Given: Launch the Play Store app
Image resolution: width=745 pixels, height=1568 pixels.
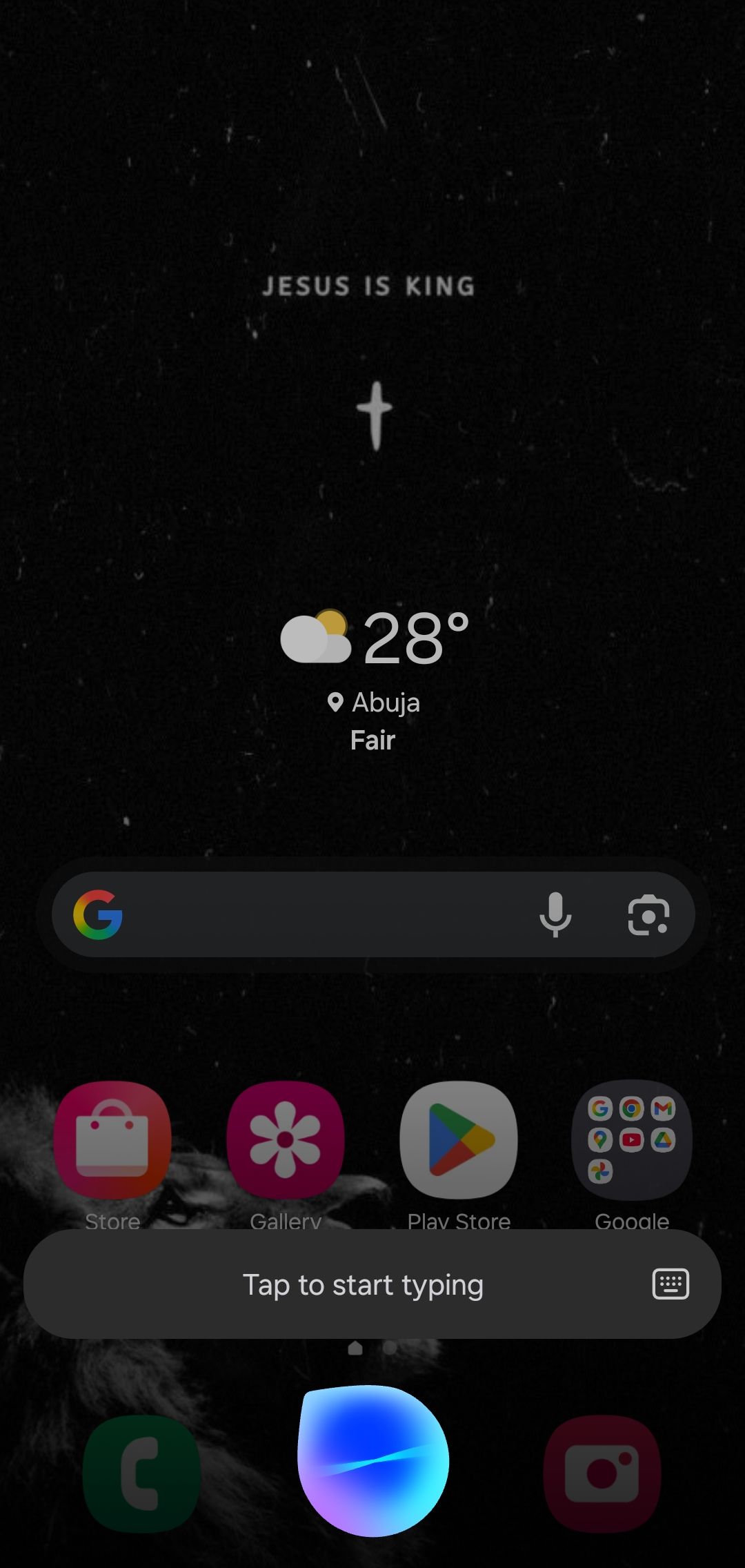Looking at the screenshot, I should pos(459,1140).
